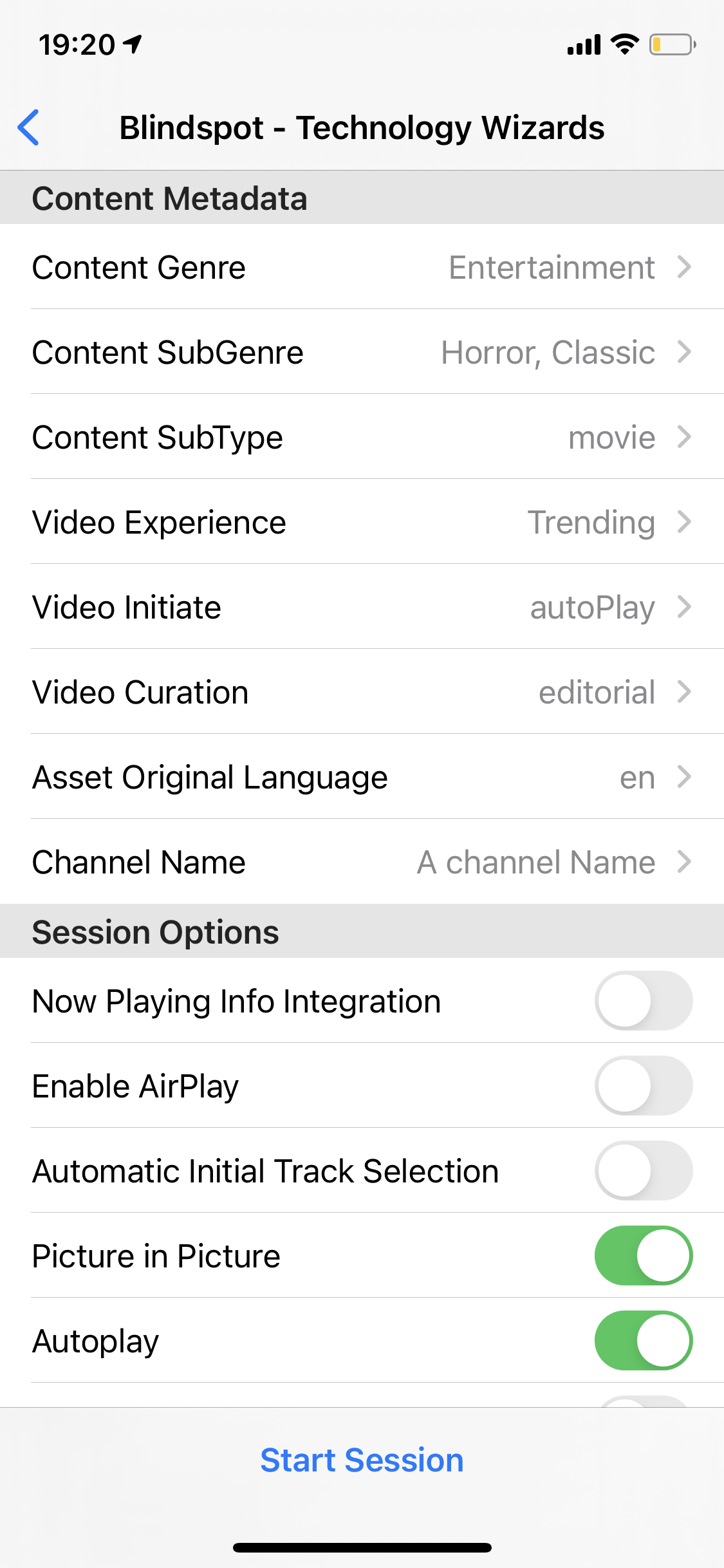
Task: Toggle Automatic Initial Track Selection on
Action: 644,1171
